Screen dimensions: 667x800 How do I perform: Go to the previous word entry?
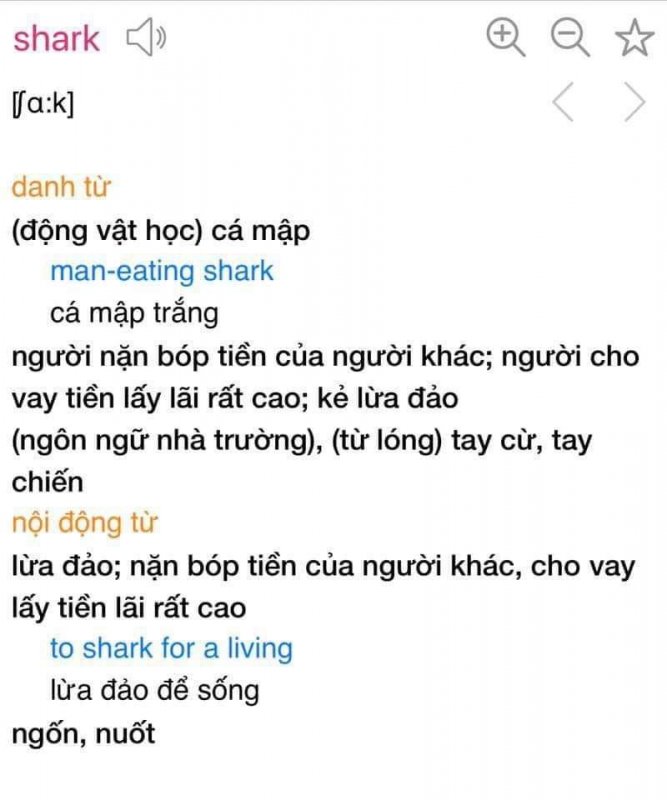coord(564,102)
